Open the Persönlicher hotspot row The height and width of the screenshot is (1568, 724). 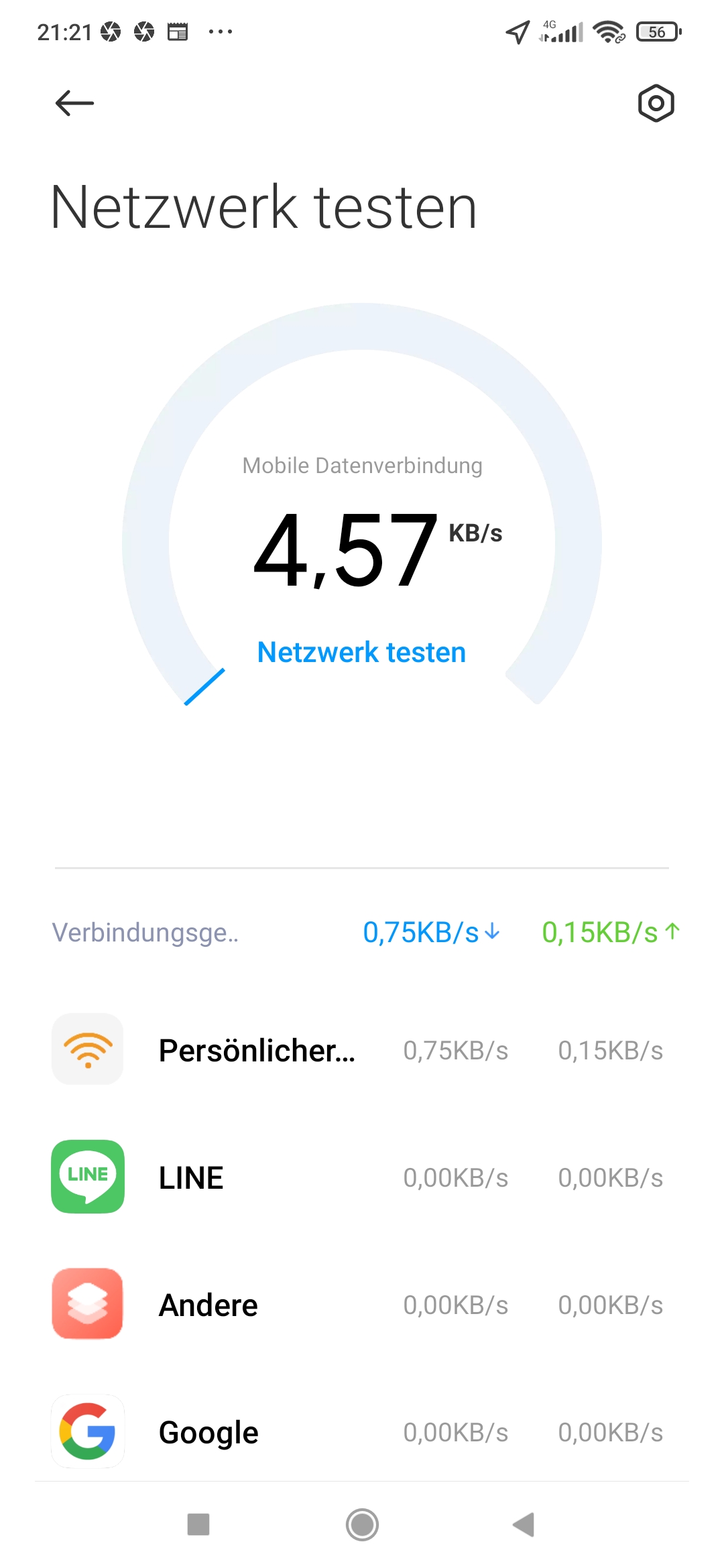click(362, 1049)
